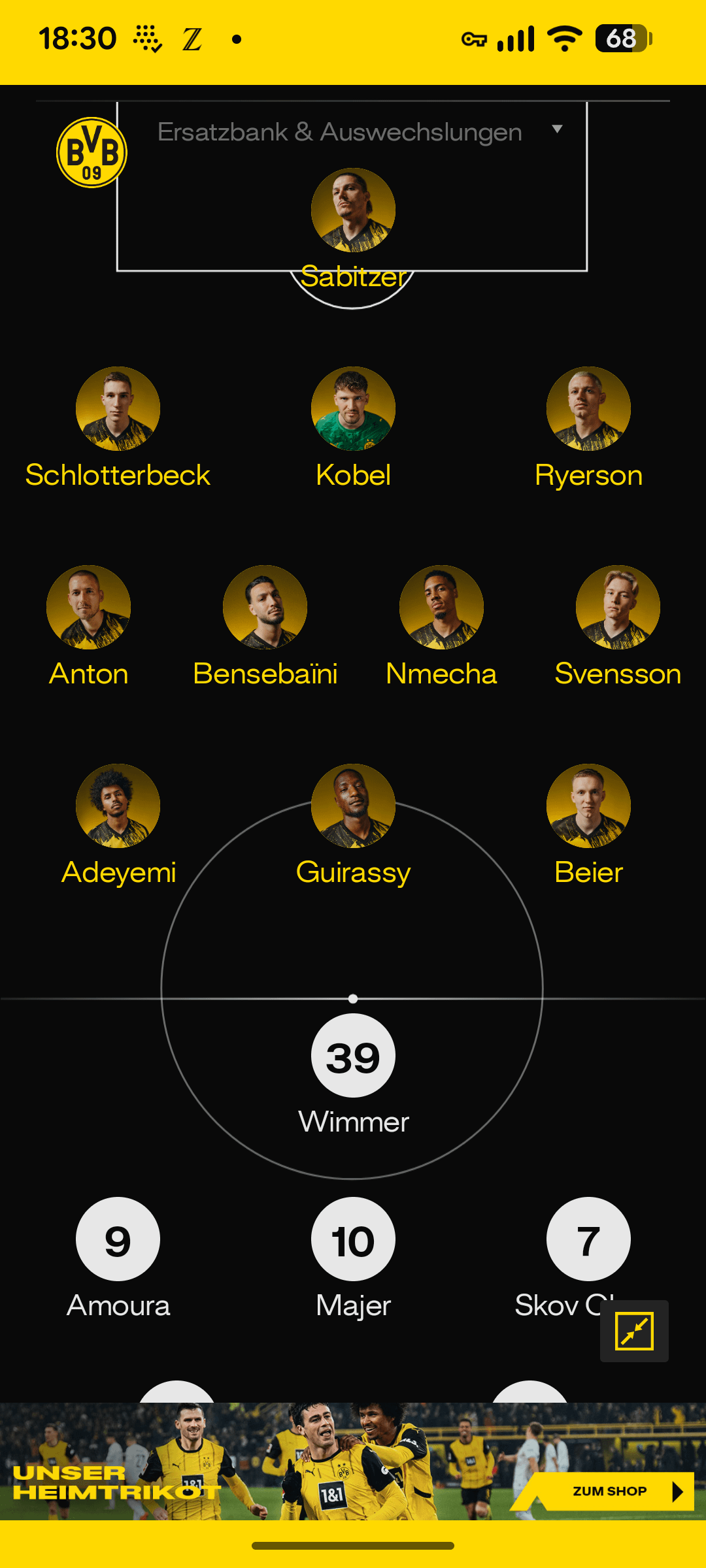Open Bensebaïni's player profile
The width and height of the screenshot is (706, 1568).
pyautogui.click(x=265, y=608)
